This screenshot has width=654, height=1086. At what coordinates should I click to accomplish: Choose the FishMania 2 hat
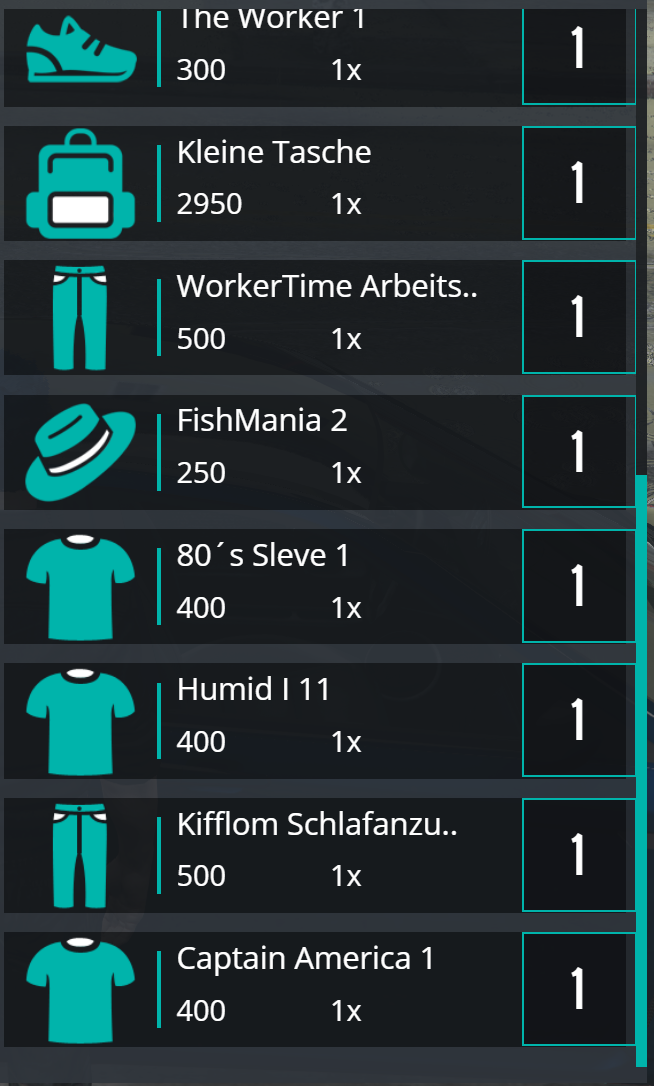click(x=263, y=452)
